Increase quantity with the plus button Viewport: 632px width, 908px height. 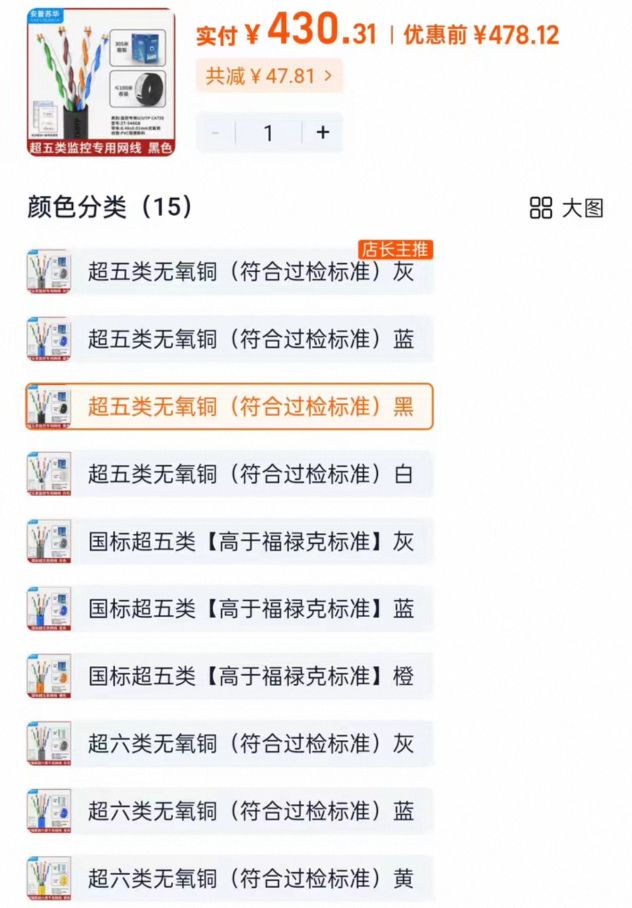[x=322, y=133]
